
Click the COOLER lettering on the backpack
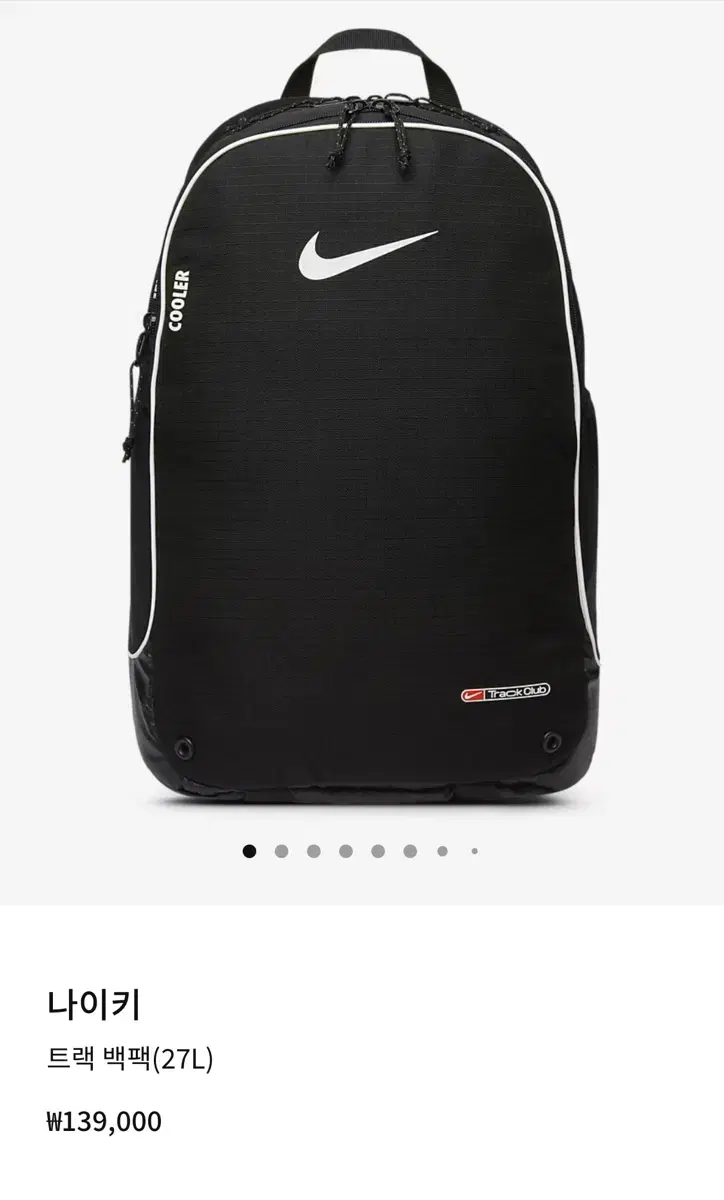tap(180, 300)
